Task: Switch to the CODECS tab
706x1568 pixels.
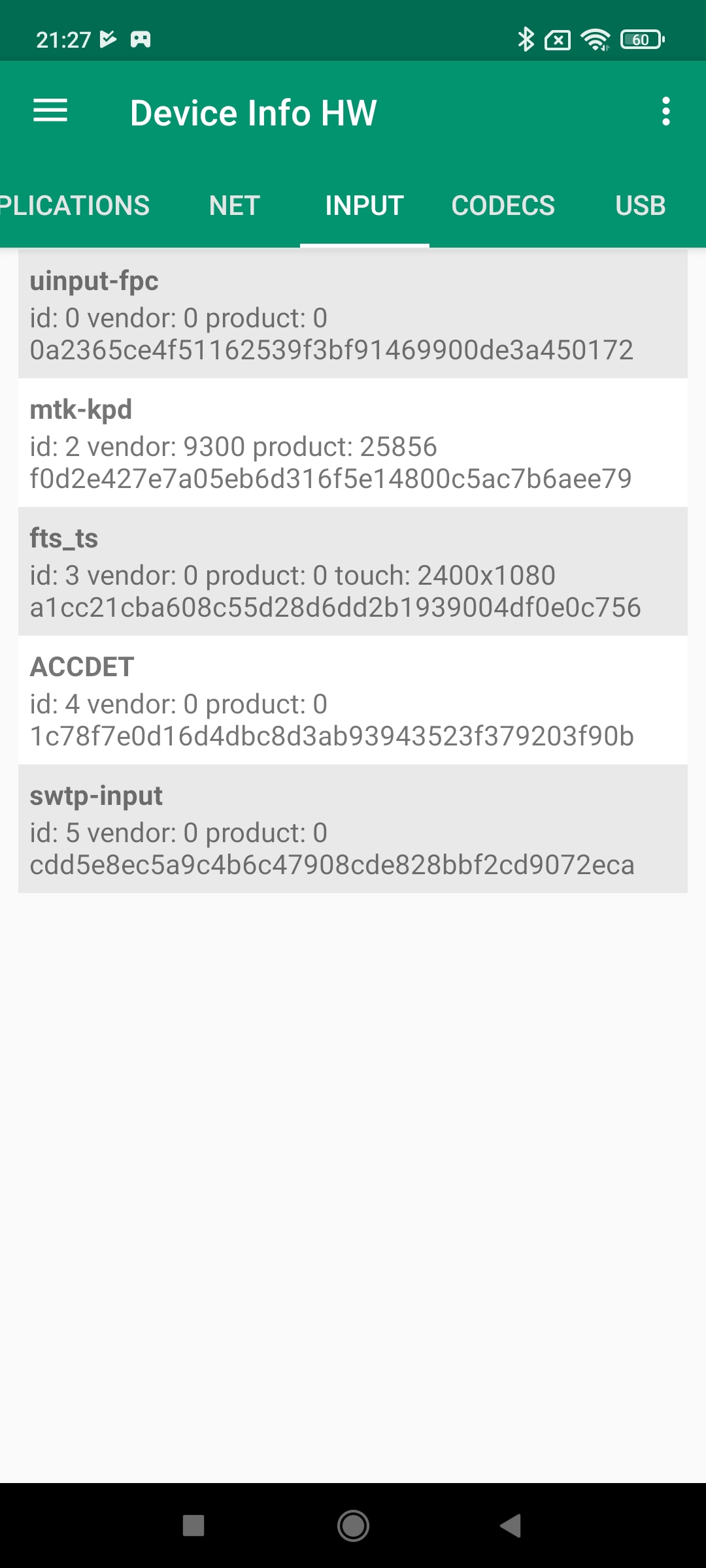Action: (x=503, y=206)
